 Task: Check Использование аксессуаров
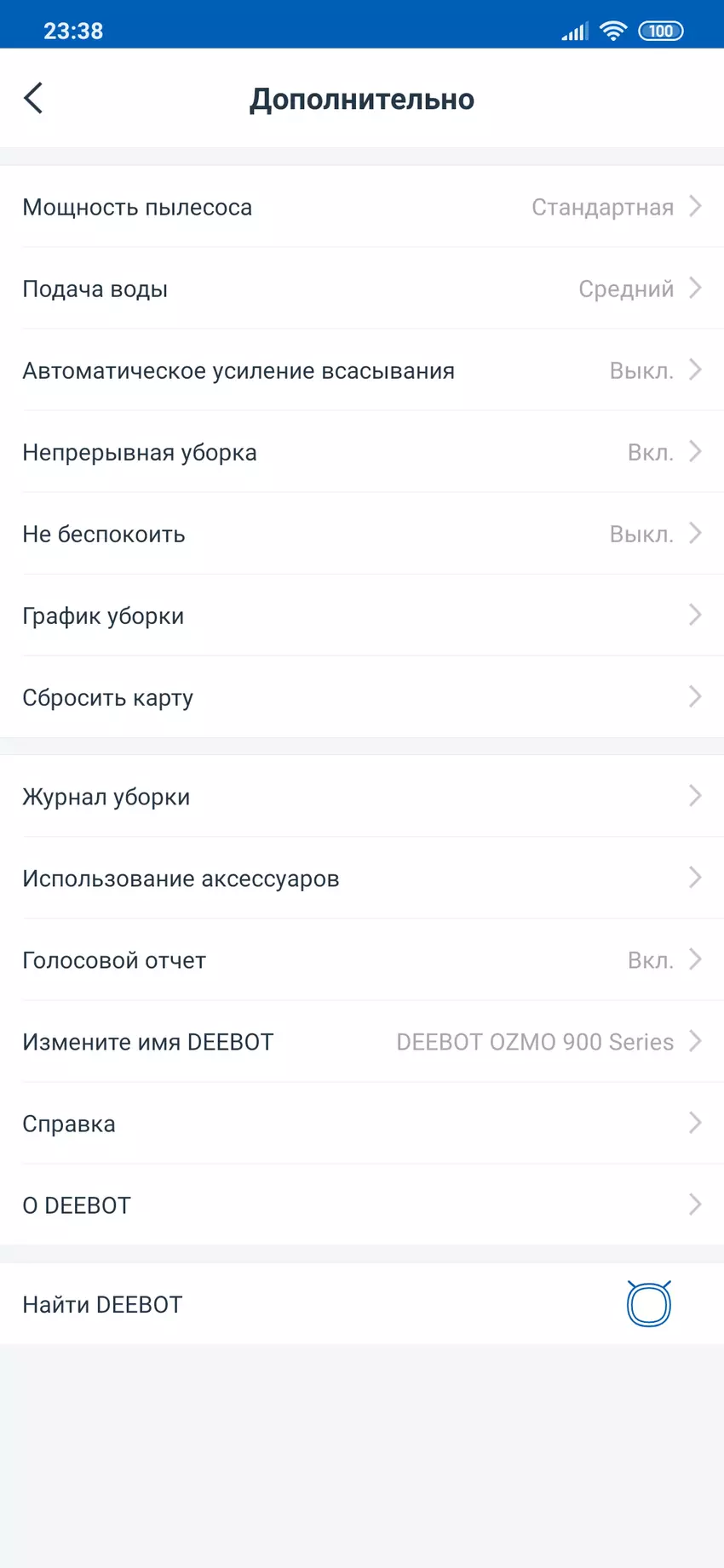(362, 878)
